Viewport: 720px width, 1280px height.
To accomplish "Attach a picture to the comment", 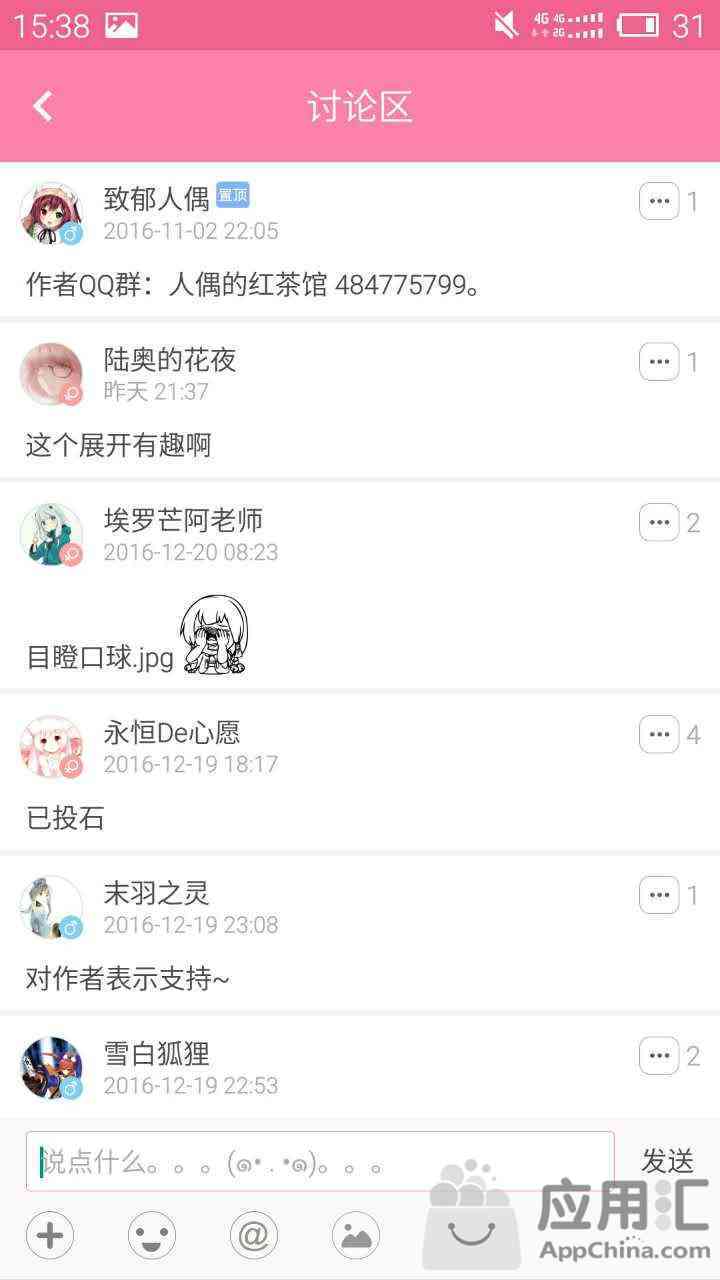I will [x=356, y=1236].
